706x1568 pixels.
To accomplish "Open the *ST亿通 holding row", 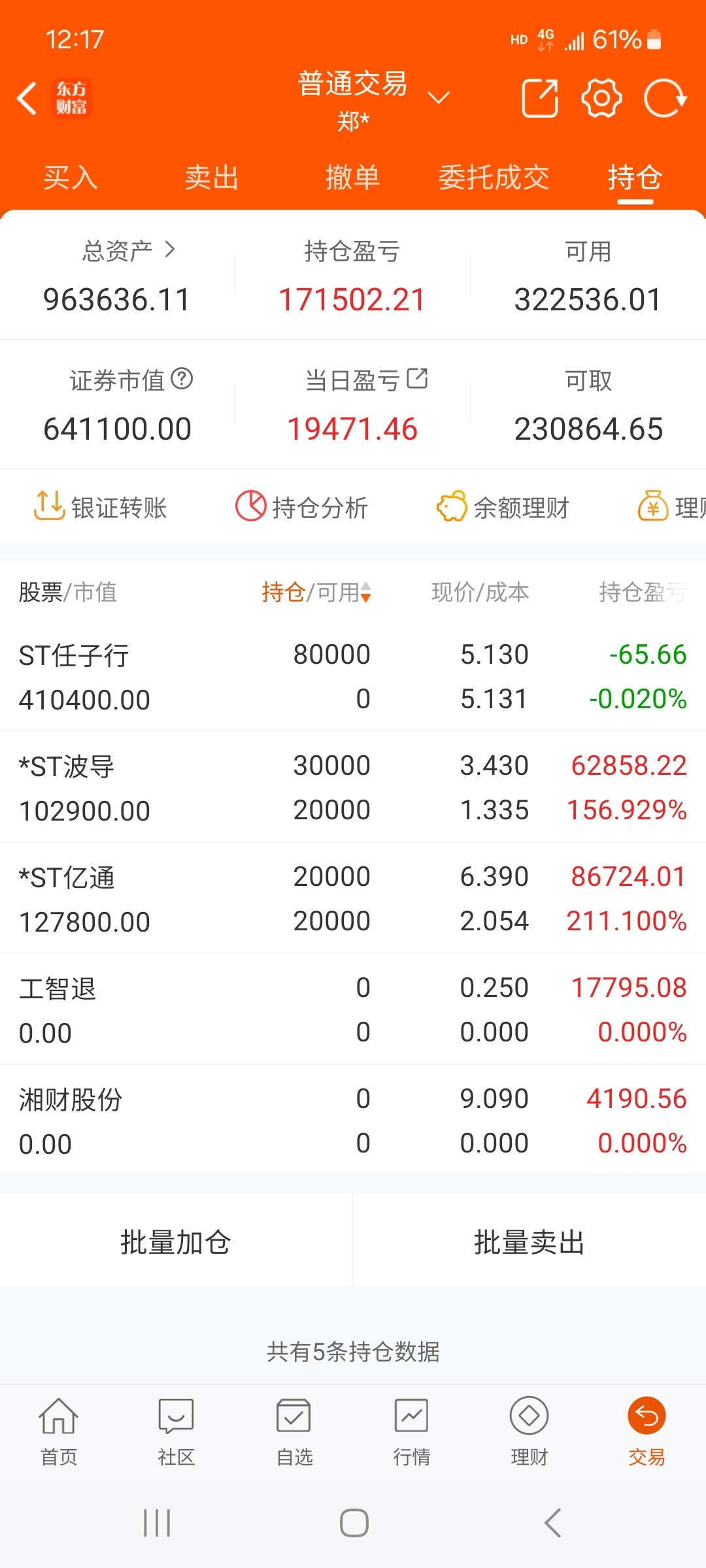I will pyautogui.click(x=353, y=898).
